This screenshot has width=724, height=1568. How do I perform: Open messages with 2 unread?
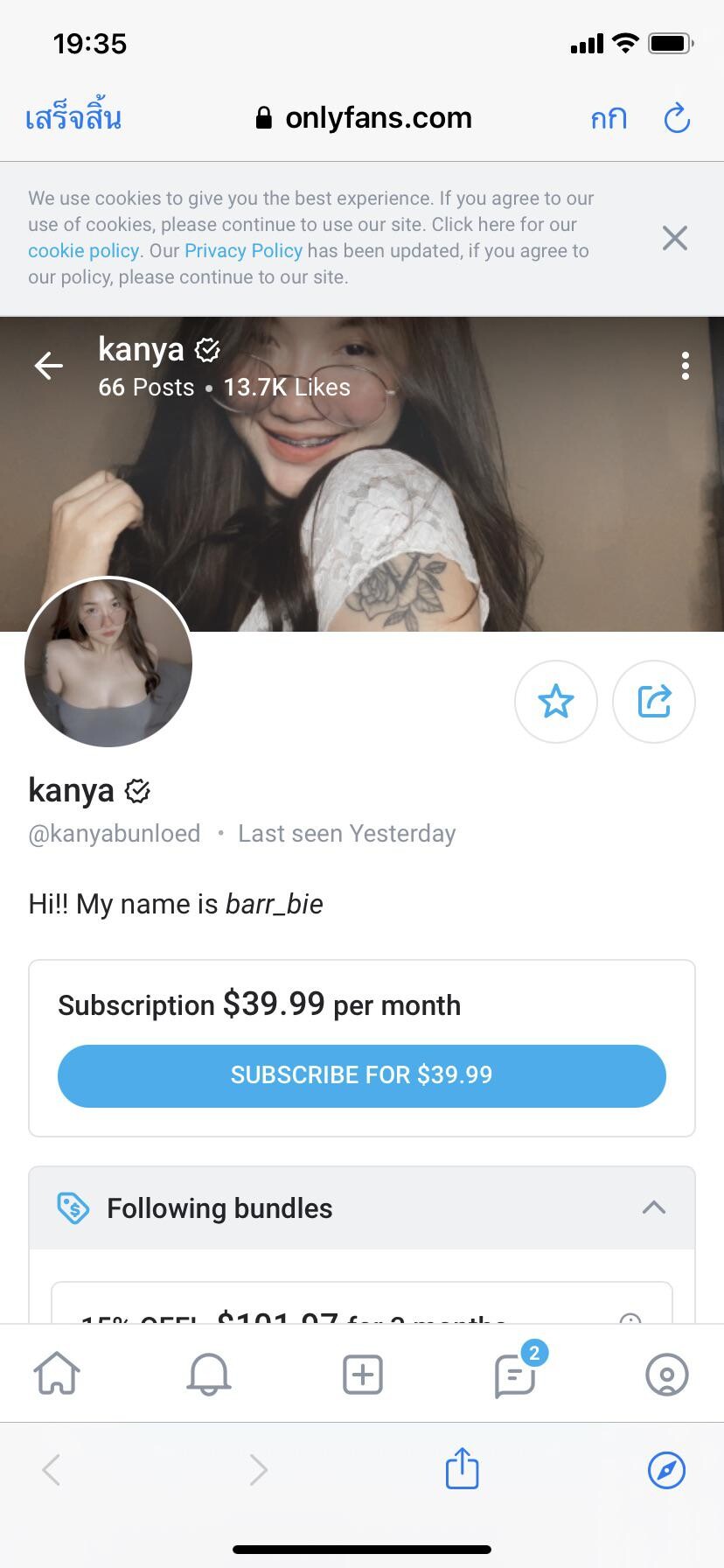515,1374
